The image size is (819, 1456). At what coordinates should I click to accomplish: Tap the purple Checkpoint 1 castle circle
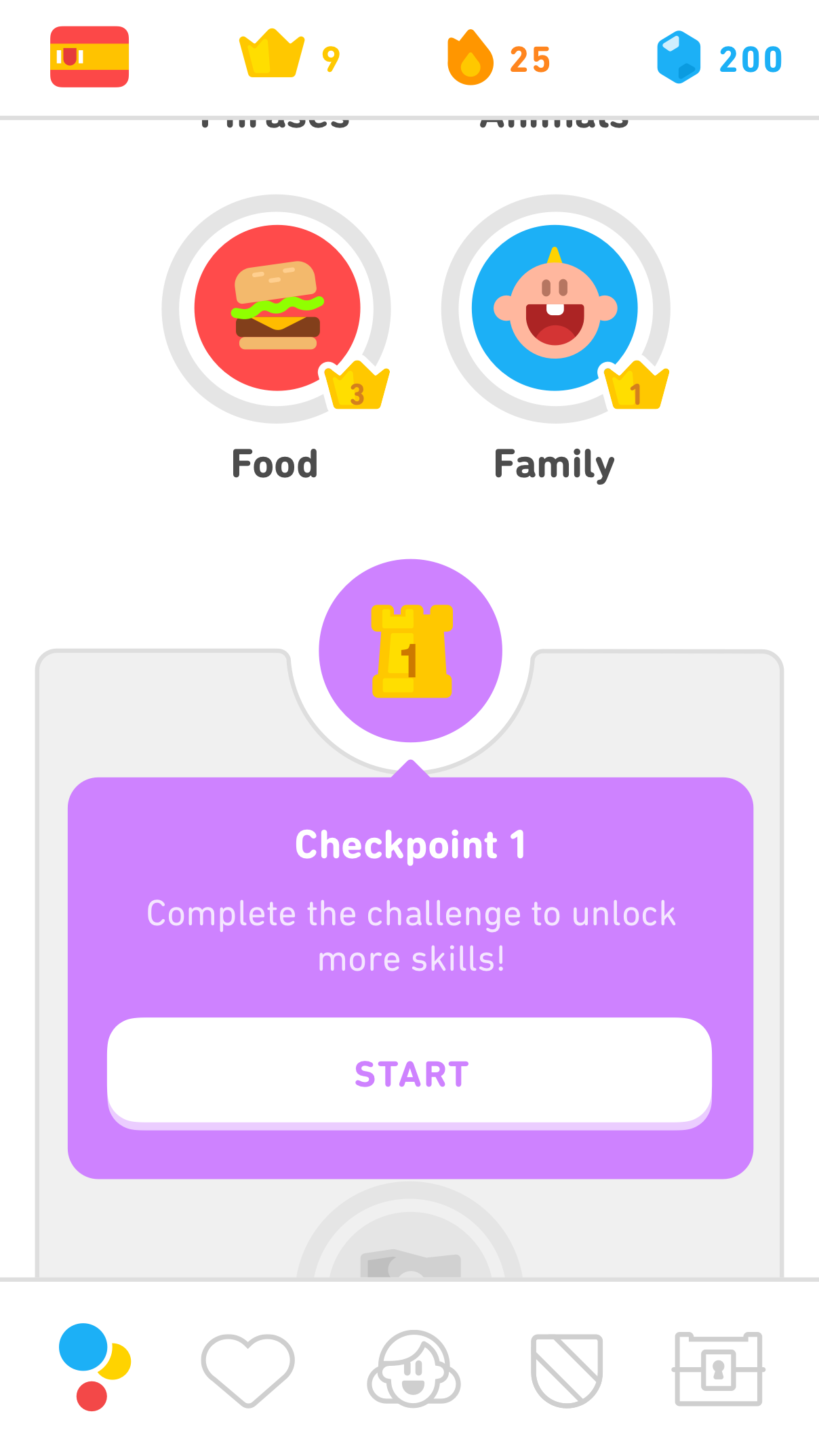click(x=411, y=651)
